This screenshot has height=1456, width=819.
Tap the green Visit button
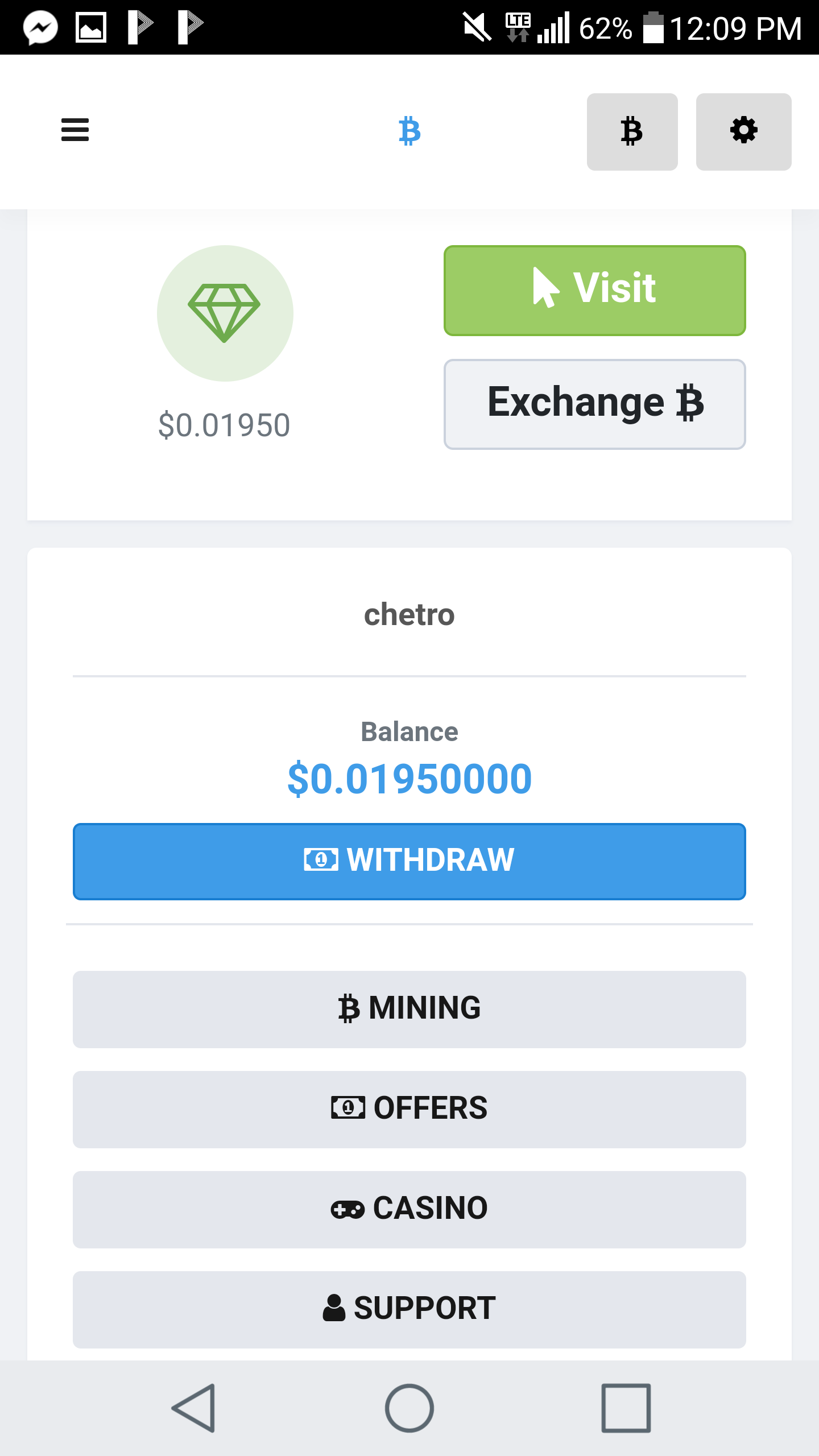click(x=594, y=291)
